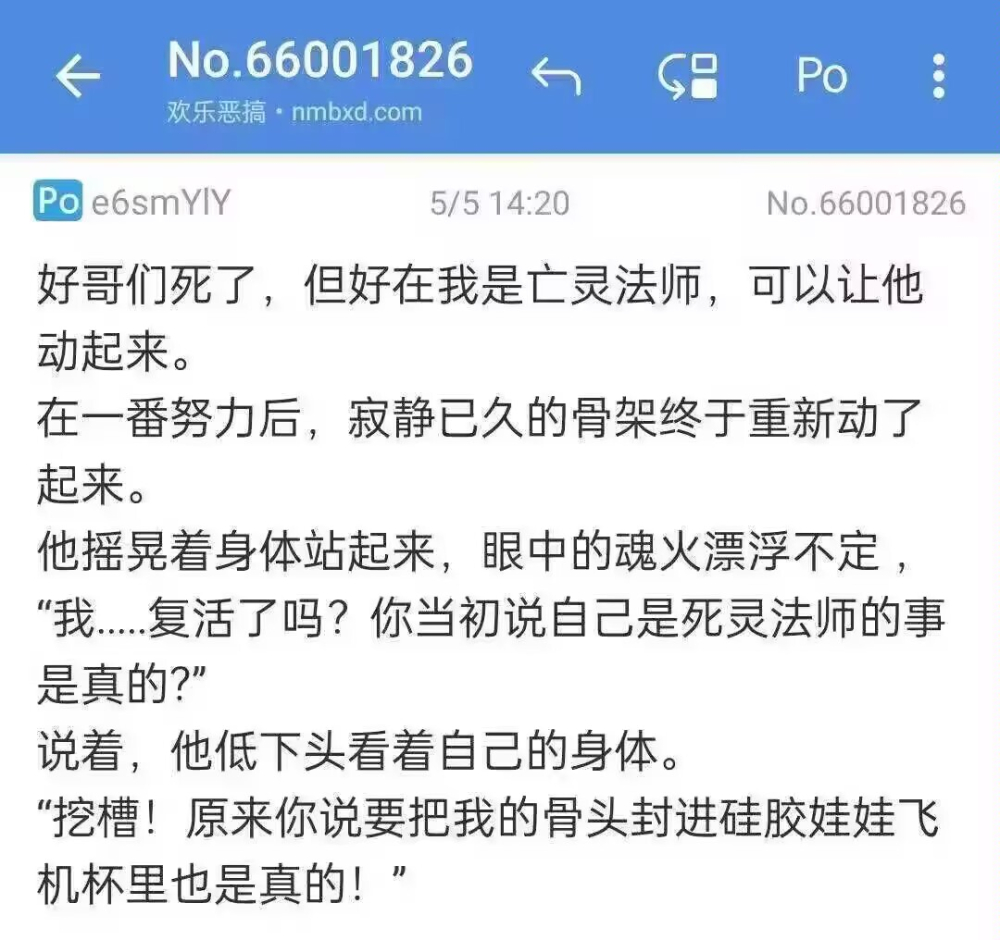This screenshot has width=1000, height=940.
Task: Go back using the arrow icon
Action: click(x=78, y=77)
